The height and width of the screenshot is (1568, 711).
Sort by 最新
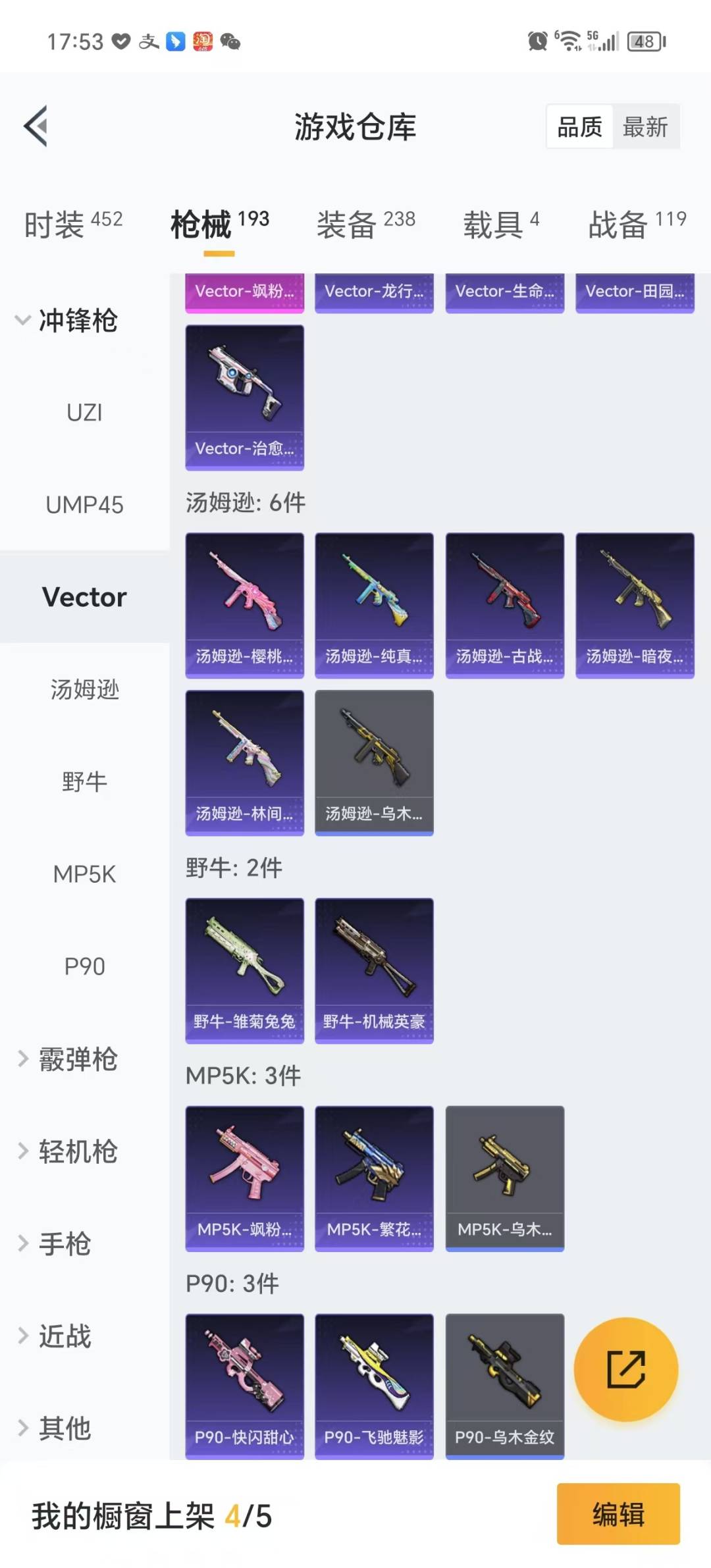click(x=645, y=126)
